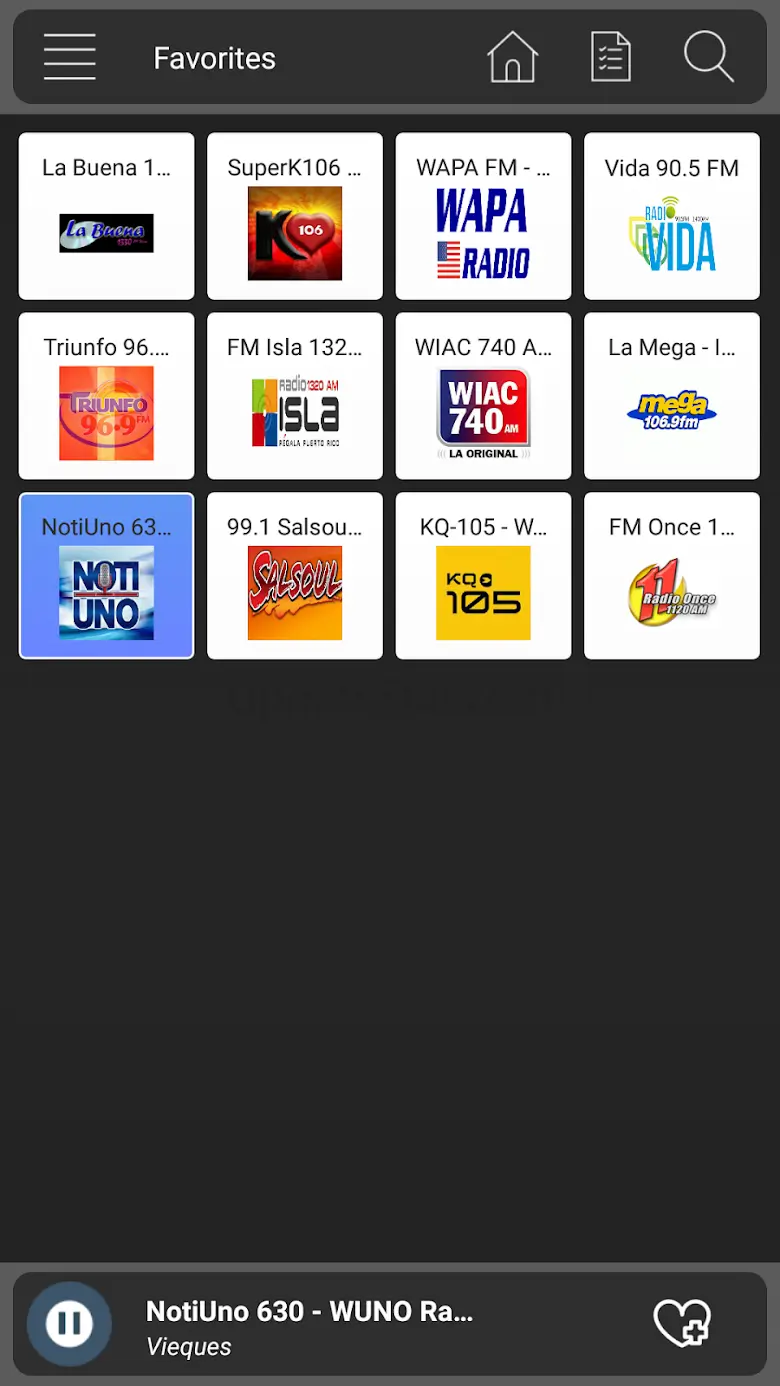
Task: Open the hamburger drawer menu
Action: [70, 57]
